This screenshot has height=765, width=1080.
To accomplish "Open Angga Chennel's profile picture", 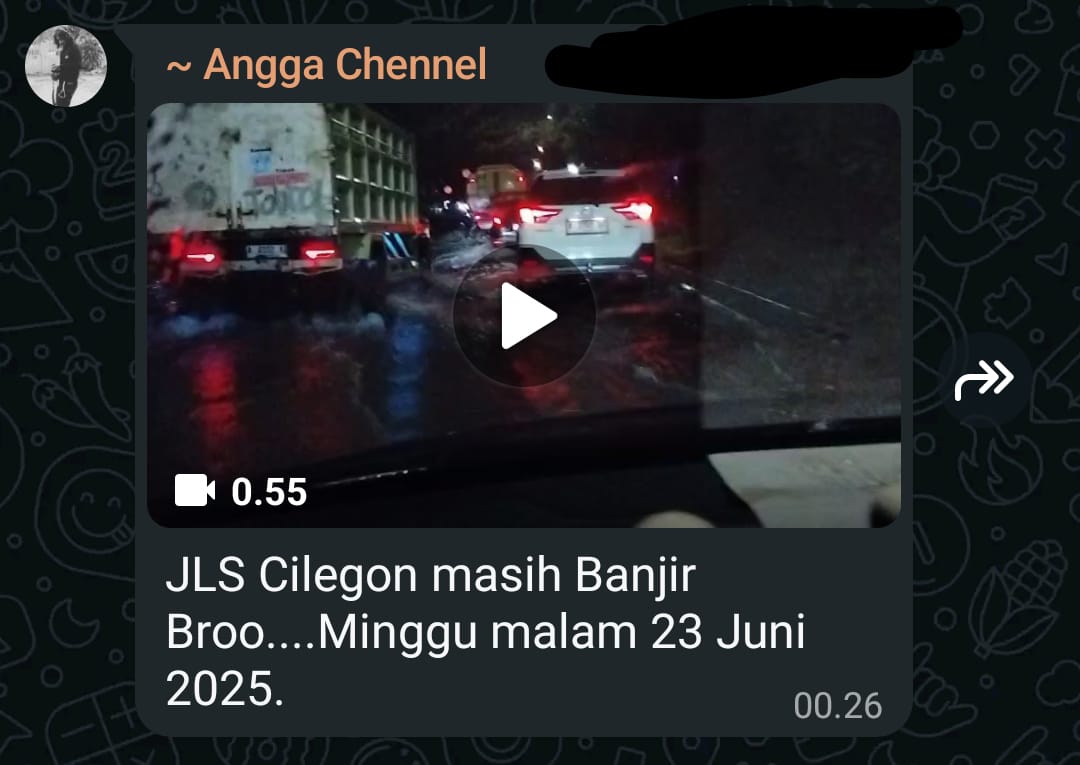I will (x=66, y=66).
